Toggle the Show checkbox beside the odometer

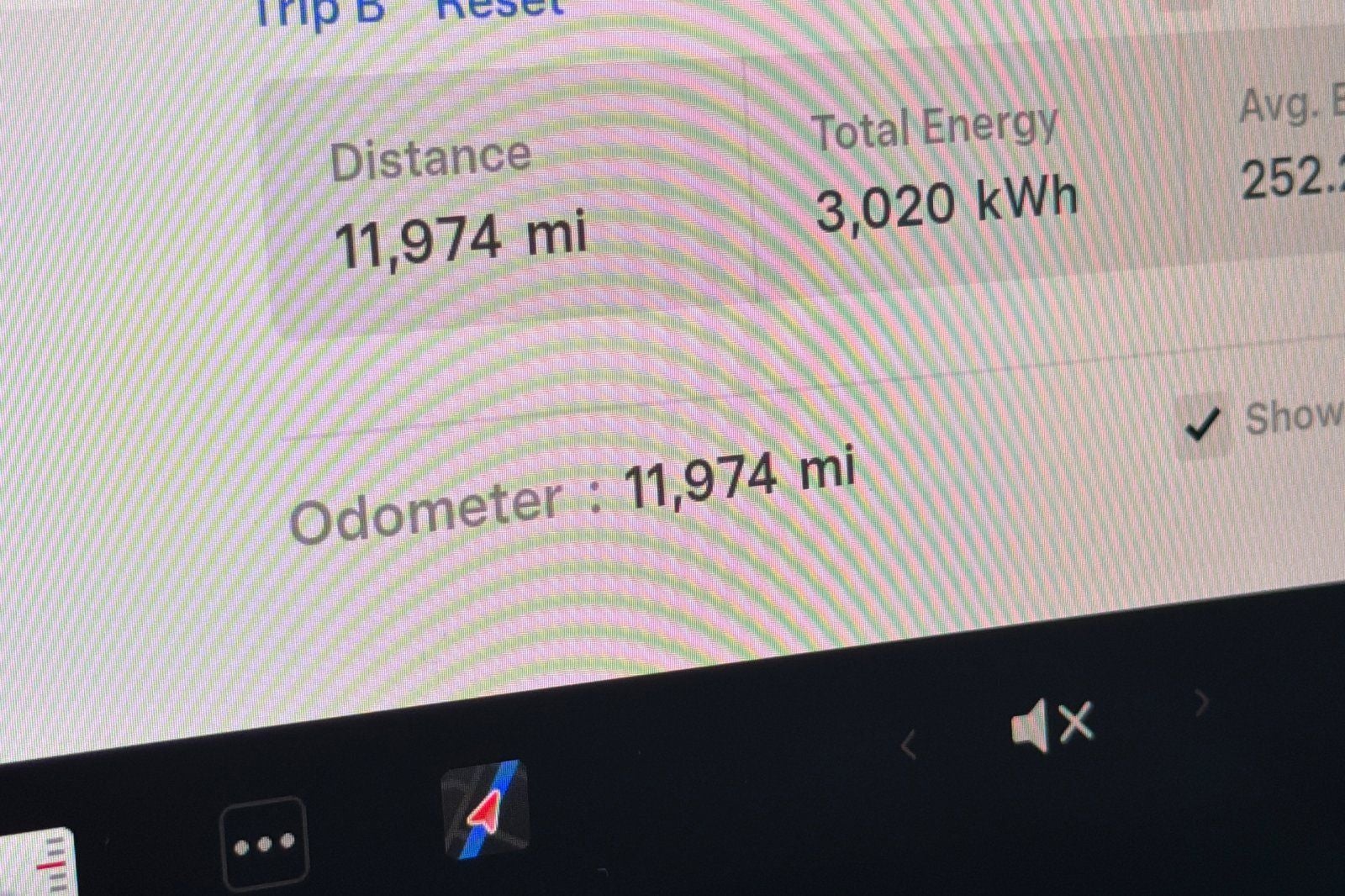coord(1202,424)
